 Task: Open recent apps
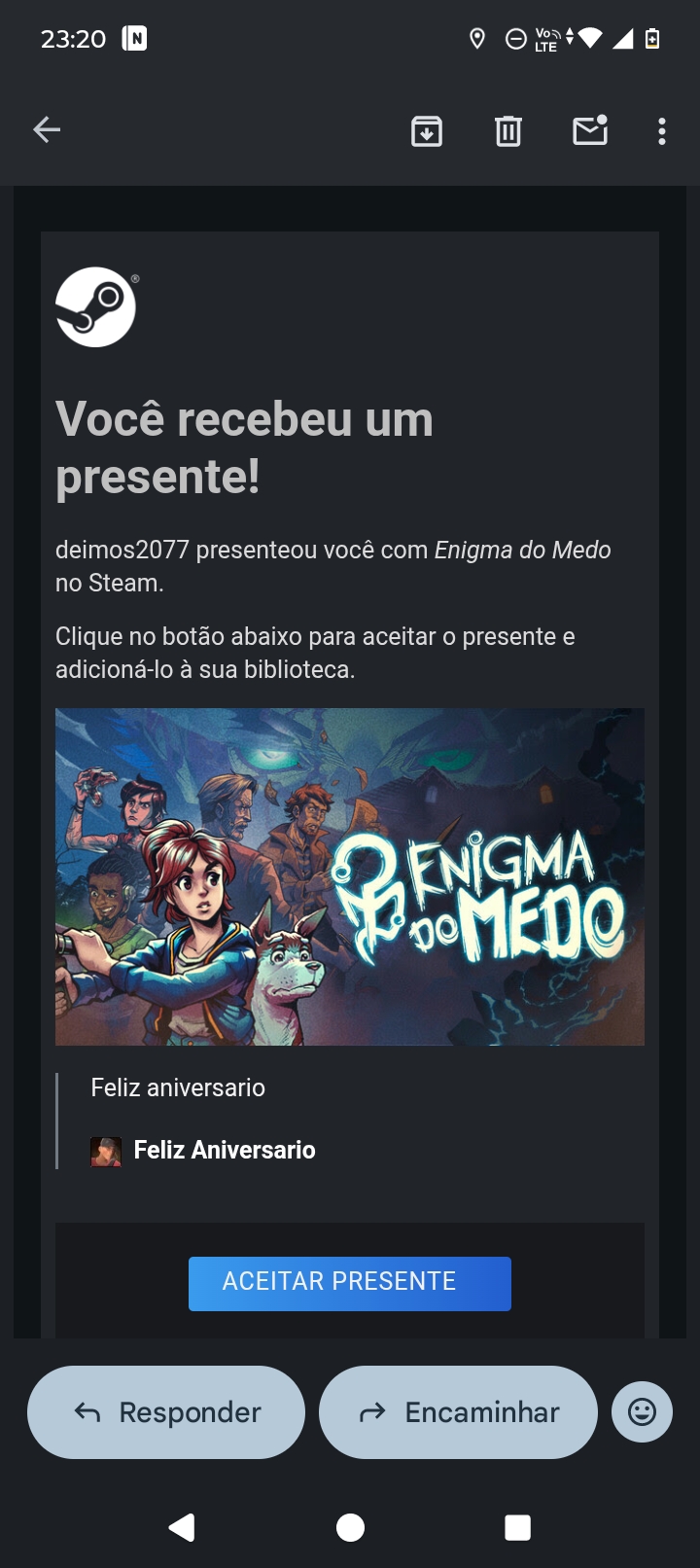(x=517, y=1527)
